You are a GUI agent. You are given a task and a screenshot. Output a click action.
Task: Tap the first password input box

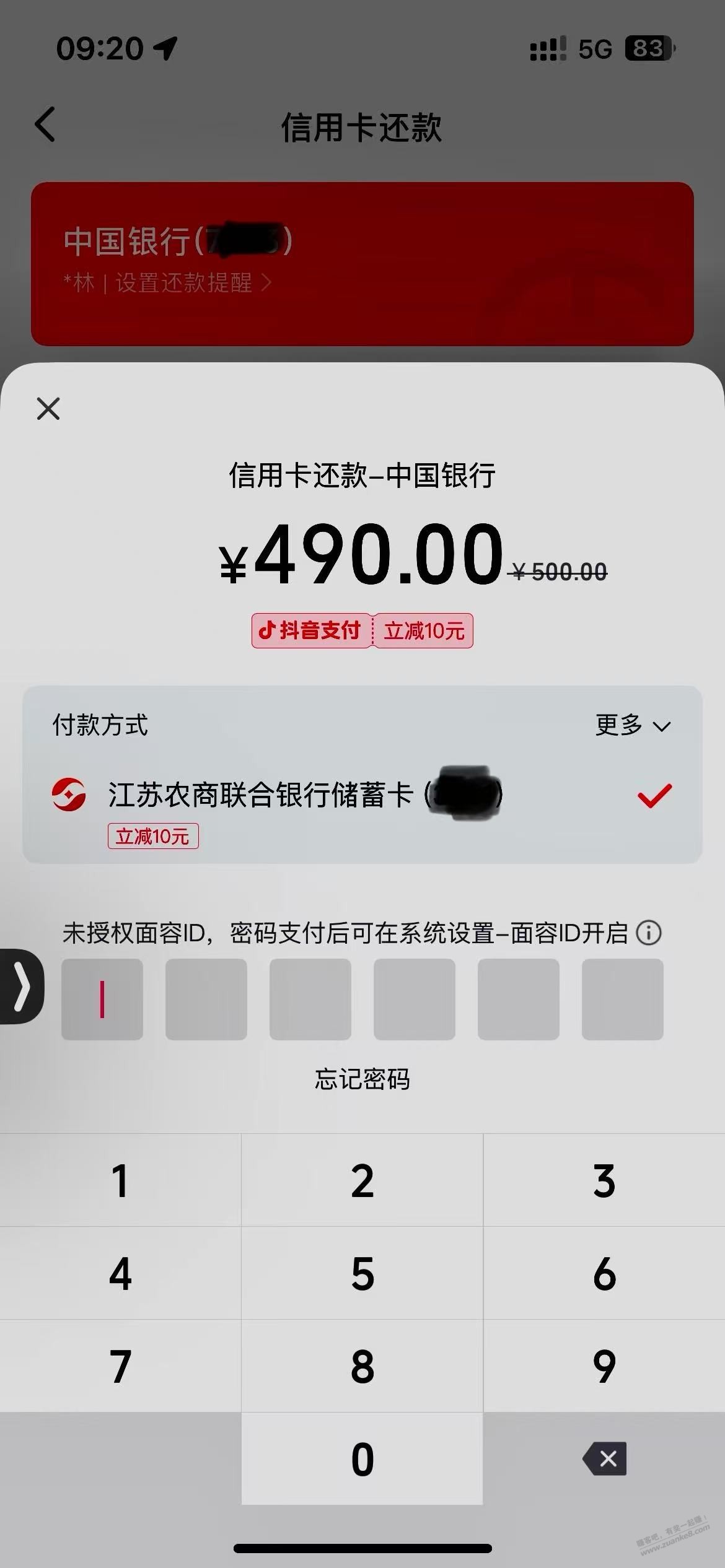[x=102, y=999]
